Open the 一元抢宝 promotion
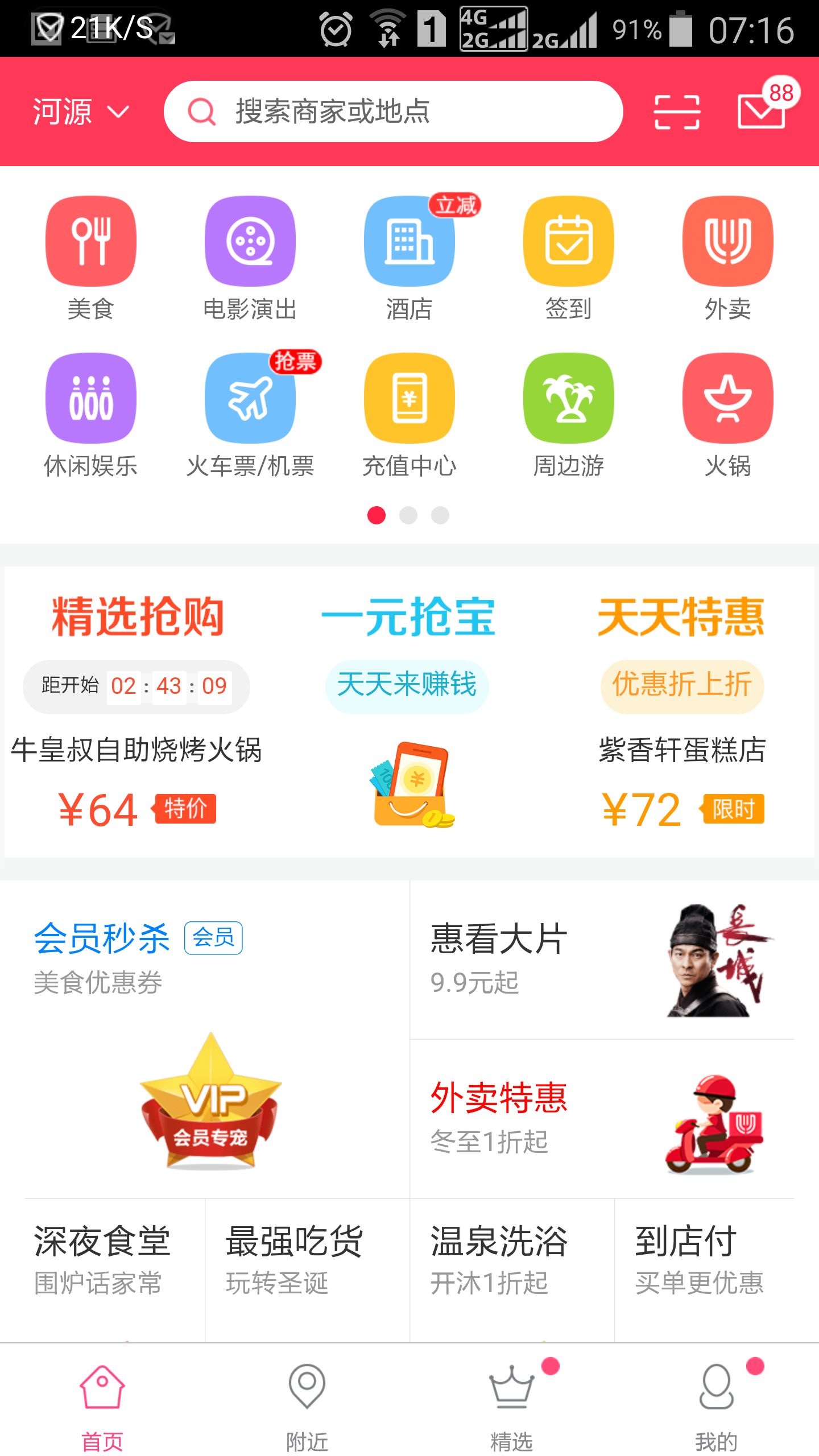The image size is (819, 1456). click(408, 711)
